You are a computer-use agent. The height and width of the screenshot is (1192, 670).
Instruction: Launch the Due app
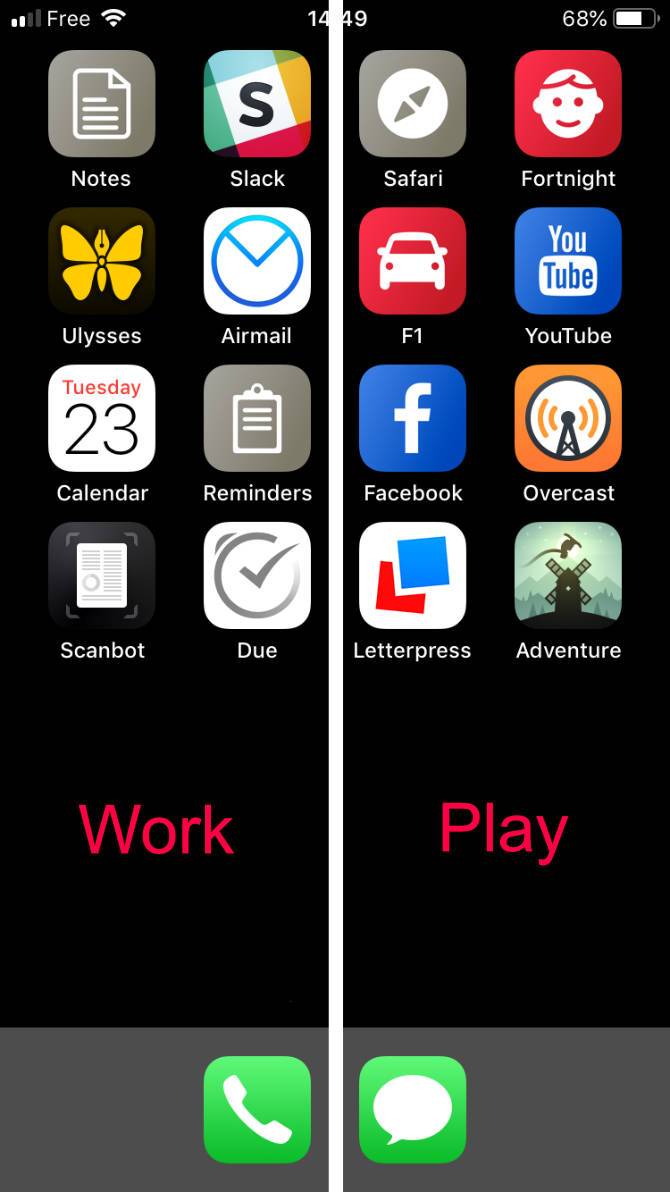(257, 575)
